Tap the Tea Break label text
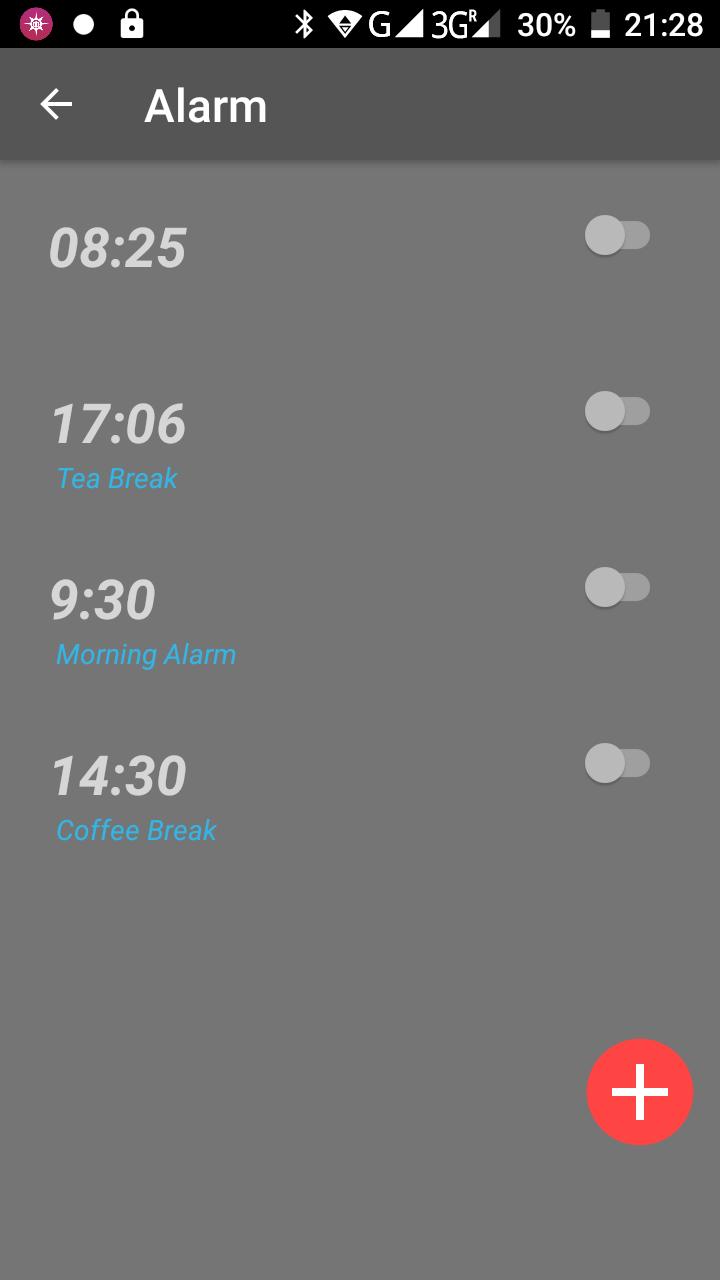Viewport: 720px width, 1280px height. coord(117,478)
